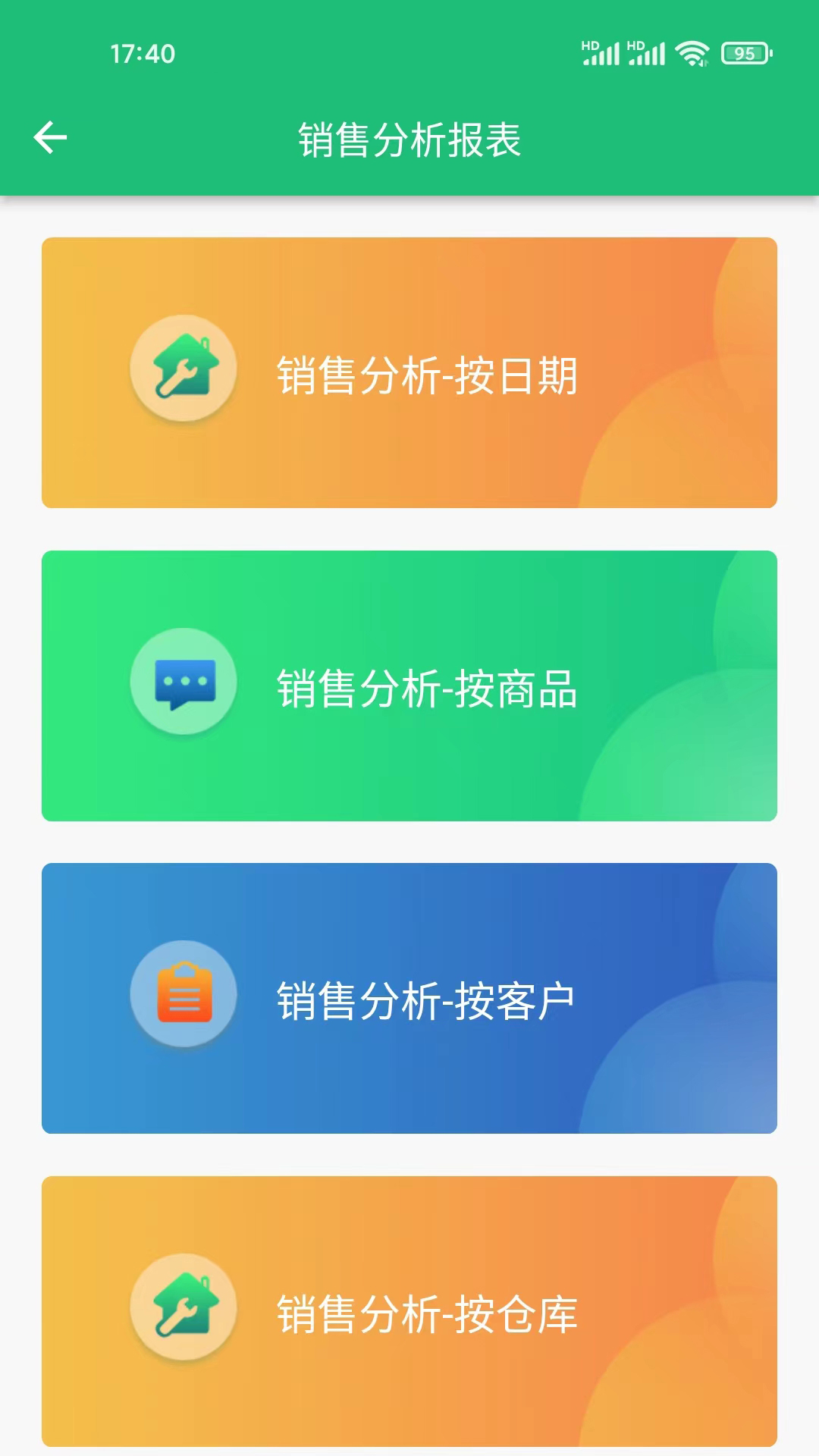Open 销售分析-按日期 report
This screenshot has width=819, height=1456.
point(409,373)
